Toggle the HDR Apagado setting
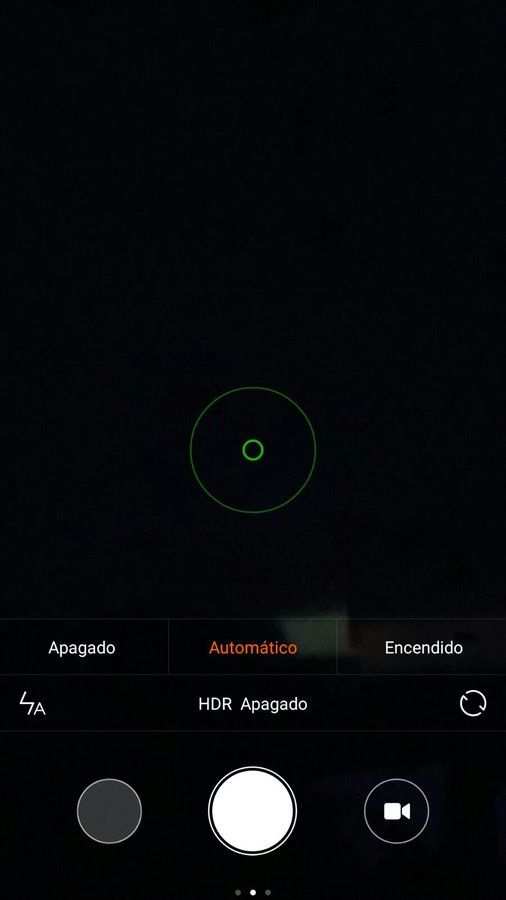The width and height of the screenshot is (506, 900). click(x=253, y=704)
